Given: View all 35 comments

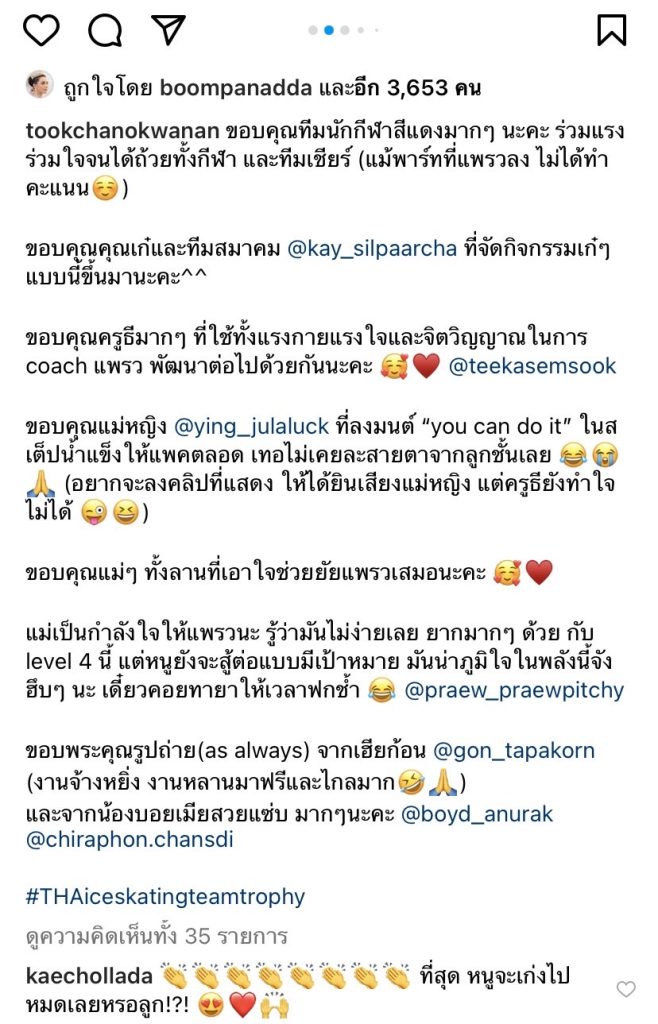Looking at the screenshot, I should [x=157, y=937].
